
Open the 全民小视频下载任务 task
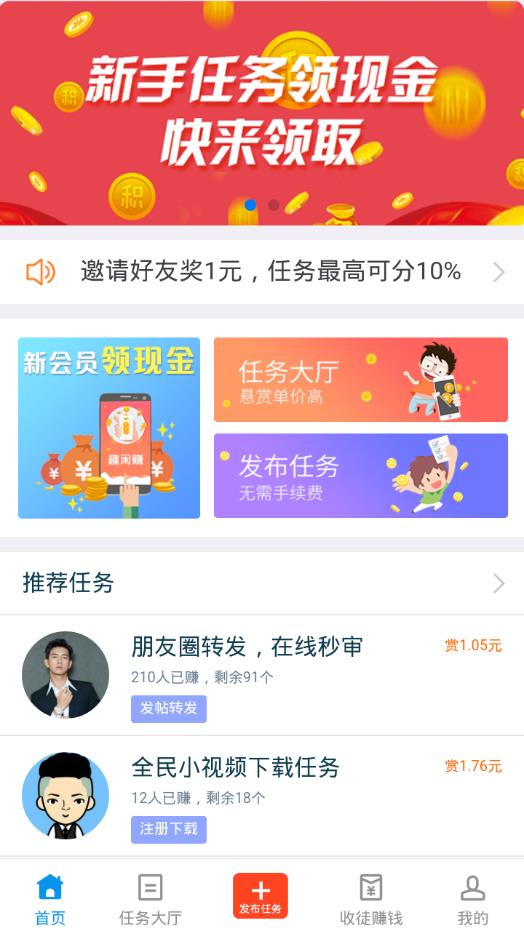tap(262, 796)
